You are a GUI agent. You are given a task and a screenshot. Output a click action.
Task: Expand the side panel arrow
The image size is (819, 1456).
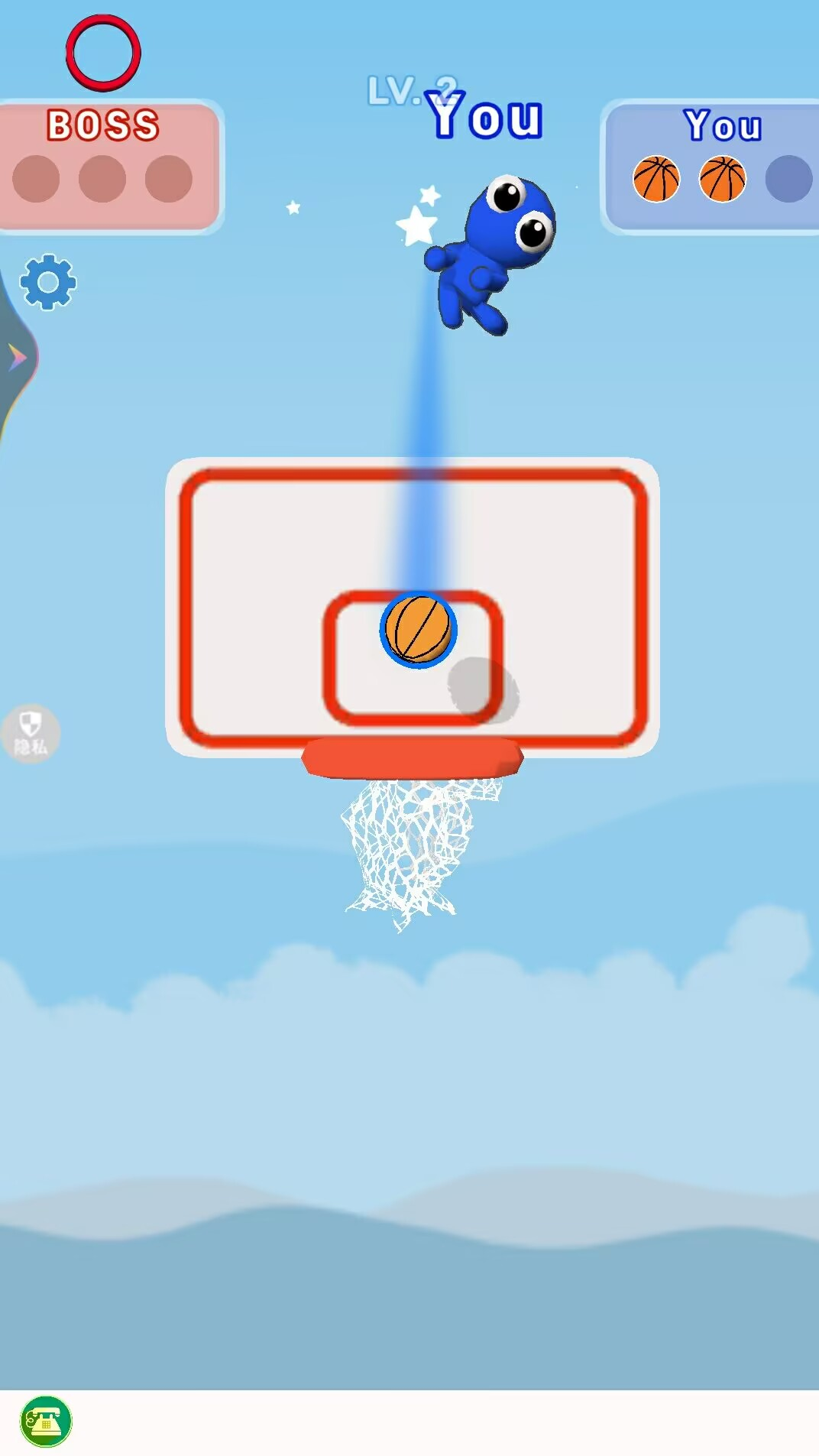coord(17,357)
